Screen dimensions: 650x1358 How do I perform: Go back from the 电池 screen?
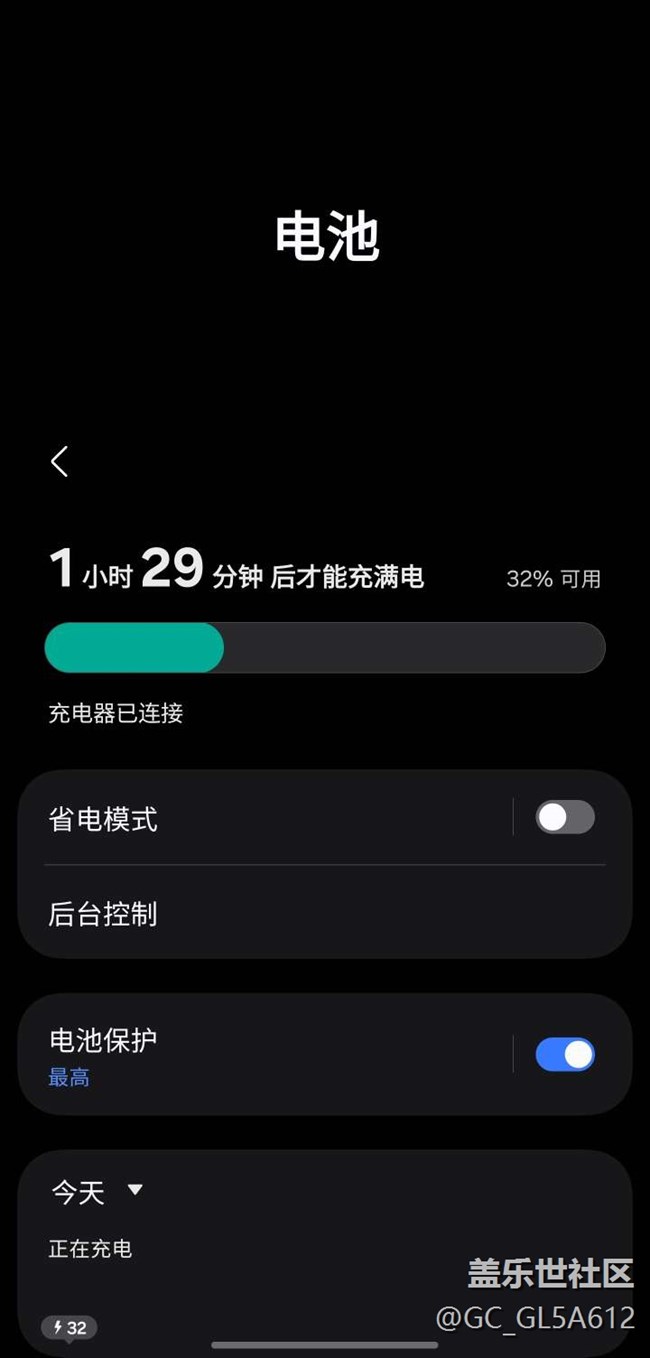(60, 461)
